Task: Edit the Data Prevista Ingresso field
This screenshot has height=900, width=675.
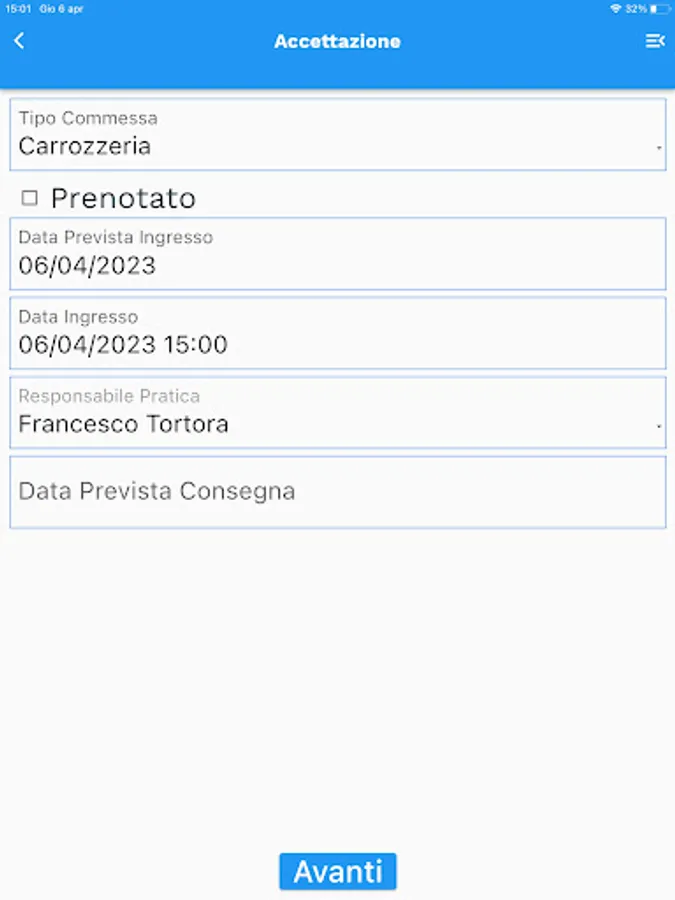Action: pyautogui.click(x=337, y=254)
